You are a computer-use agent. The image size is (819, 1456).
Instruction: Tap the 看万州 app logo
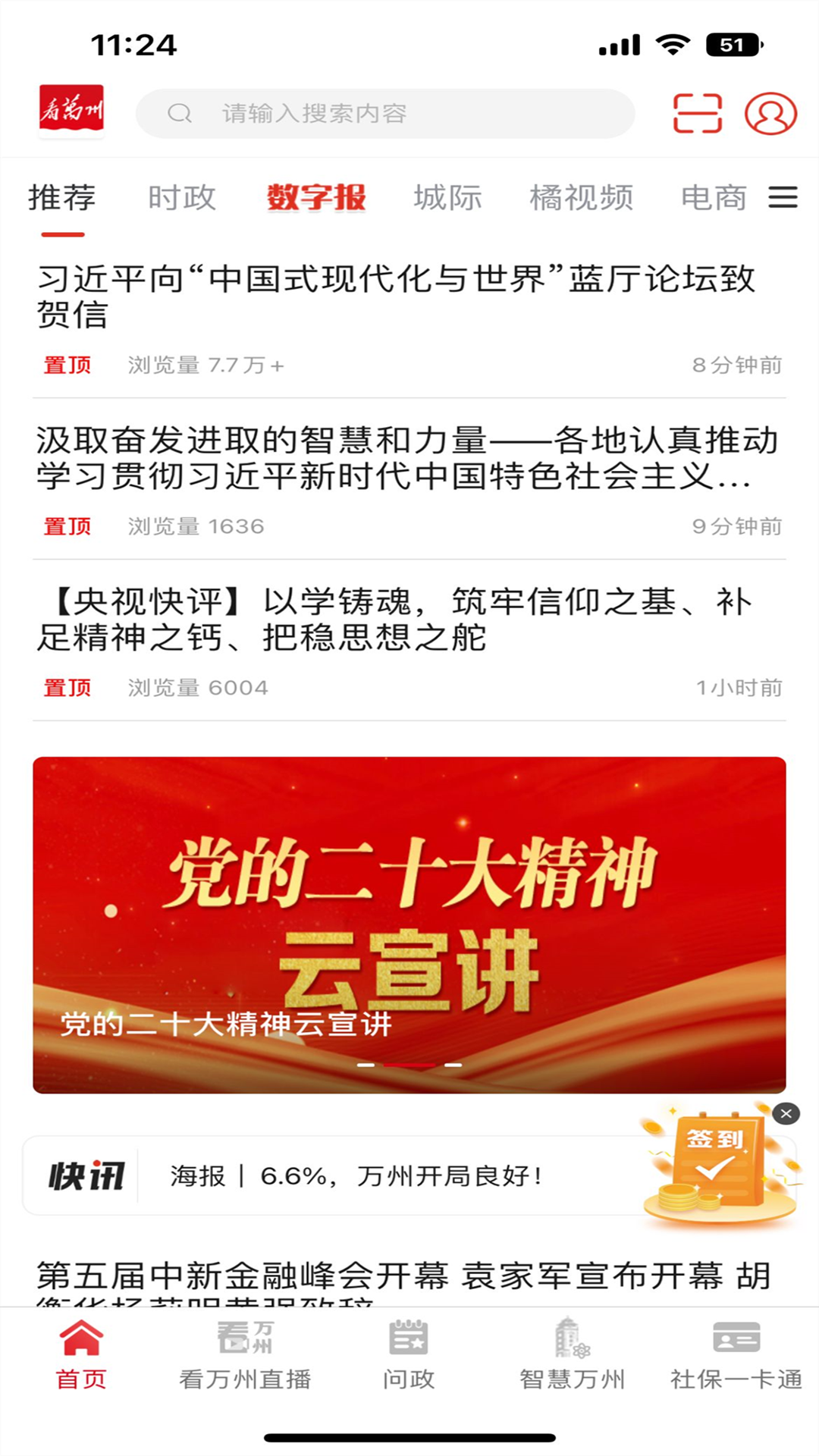point(72,112)
